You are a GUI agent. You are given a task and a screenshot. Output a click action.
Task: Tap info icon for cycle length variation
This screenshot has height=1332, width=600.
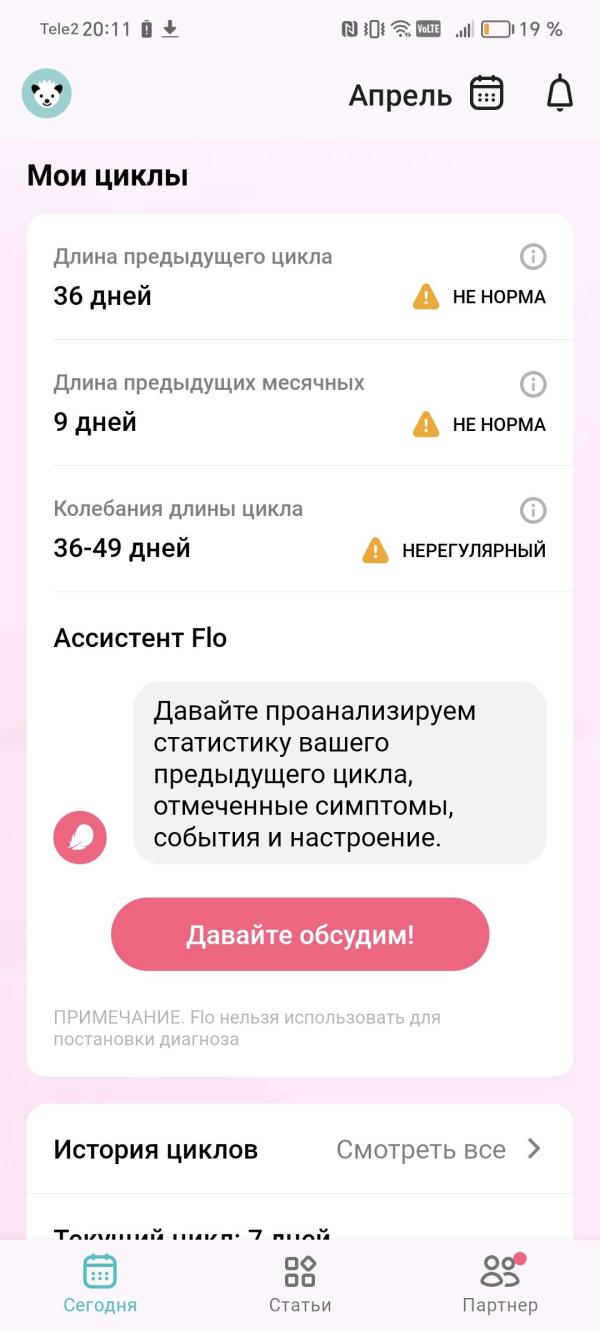click(x=533, y=510)
